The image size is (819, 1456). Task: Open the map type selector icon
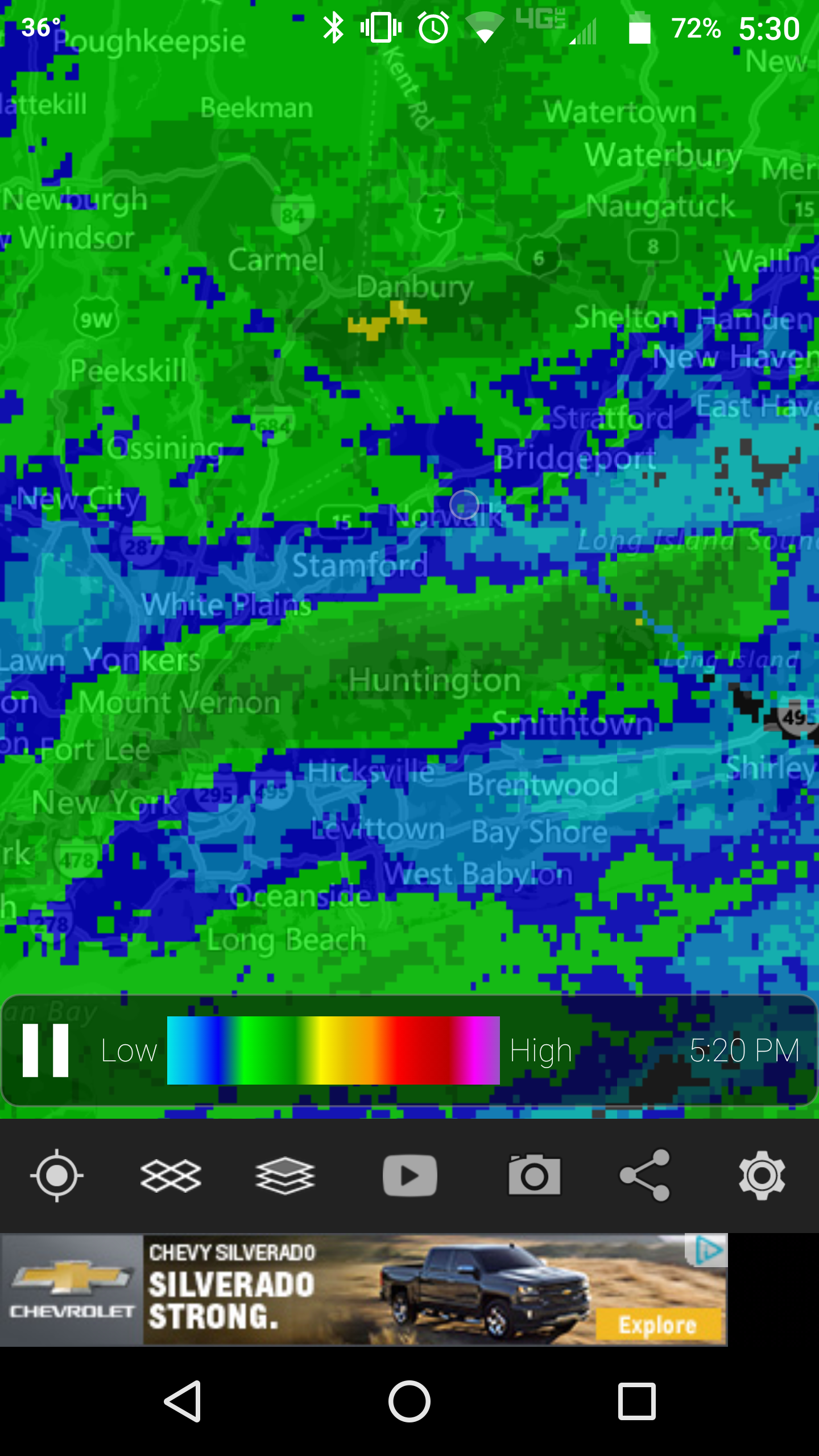(171, 1176)
